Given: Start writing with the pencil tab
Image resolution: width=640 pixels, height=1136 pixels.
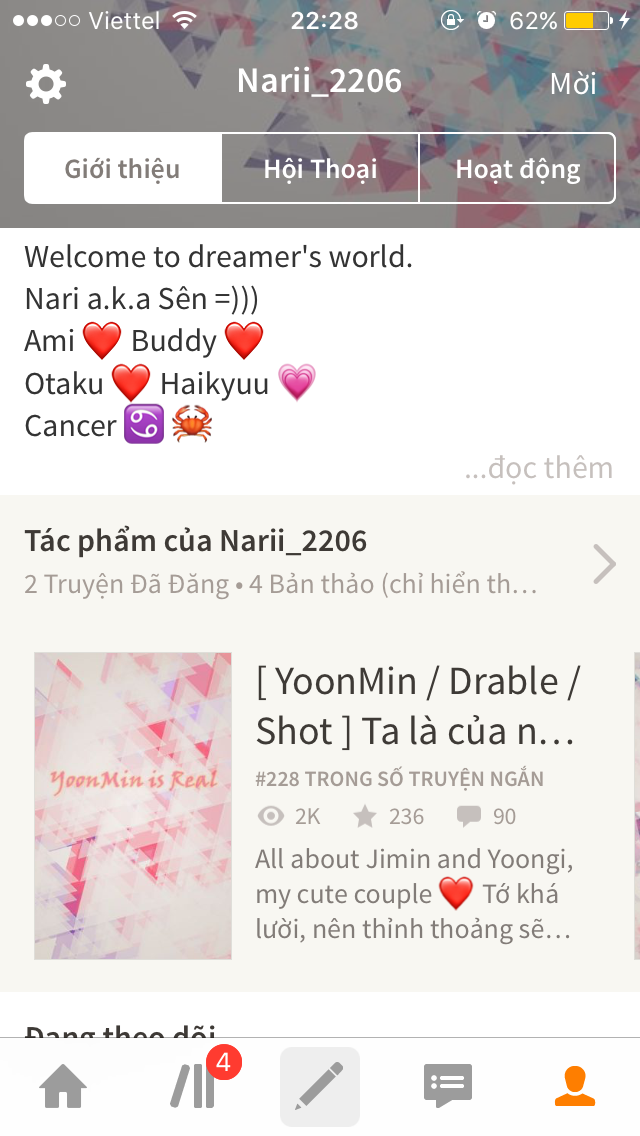Looking at the screenshot, I should [320, 1086].
